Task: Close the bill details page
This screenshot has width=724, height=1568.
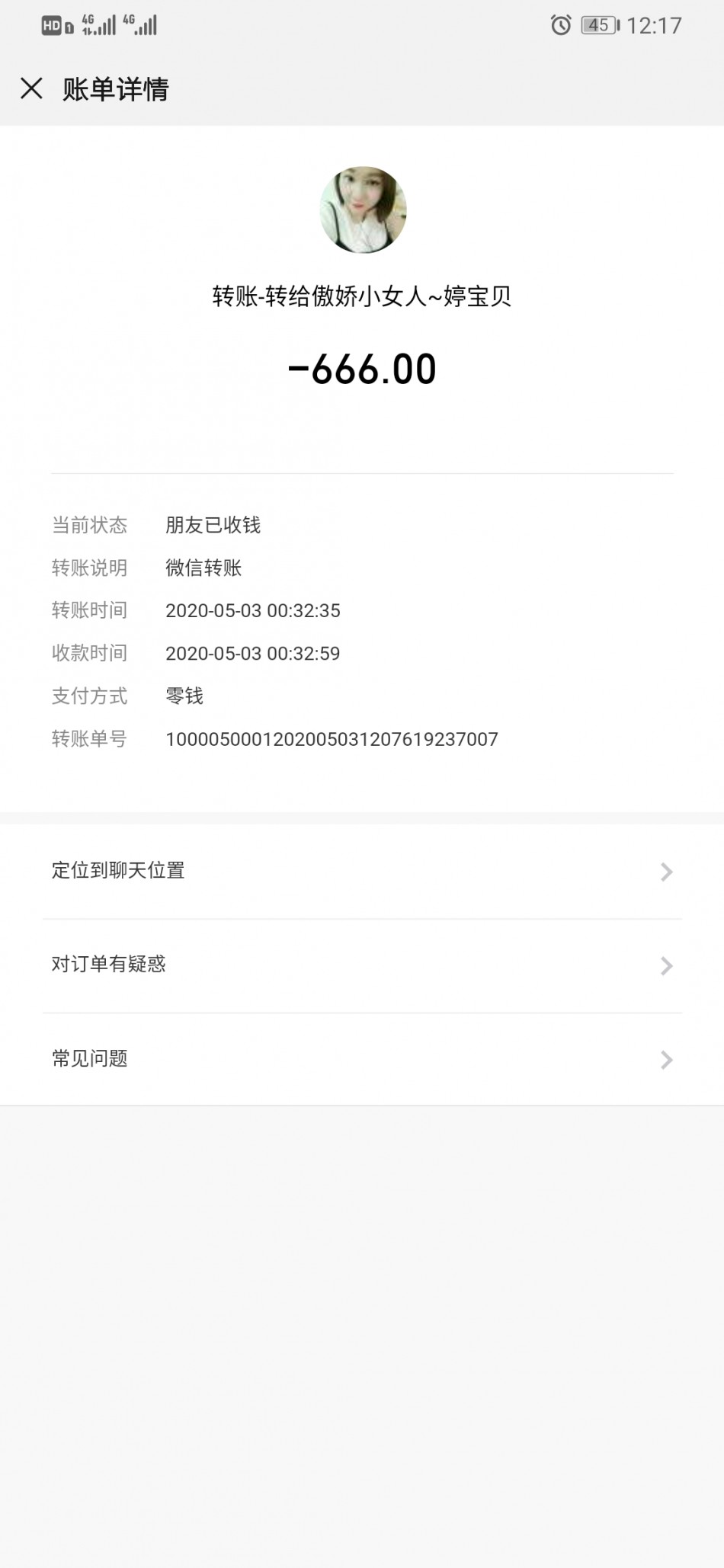Action: [31, 89]
